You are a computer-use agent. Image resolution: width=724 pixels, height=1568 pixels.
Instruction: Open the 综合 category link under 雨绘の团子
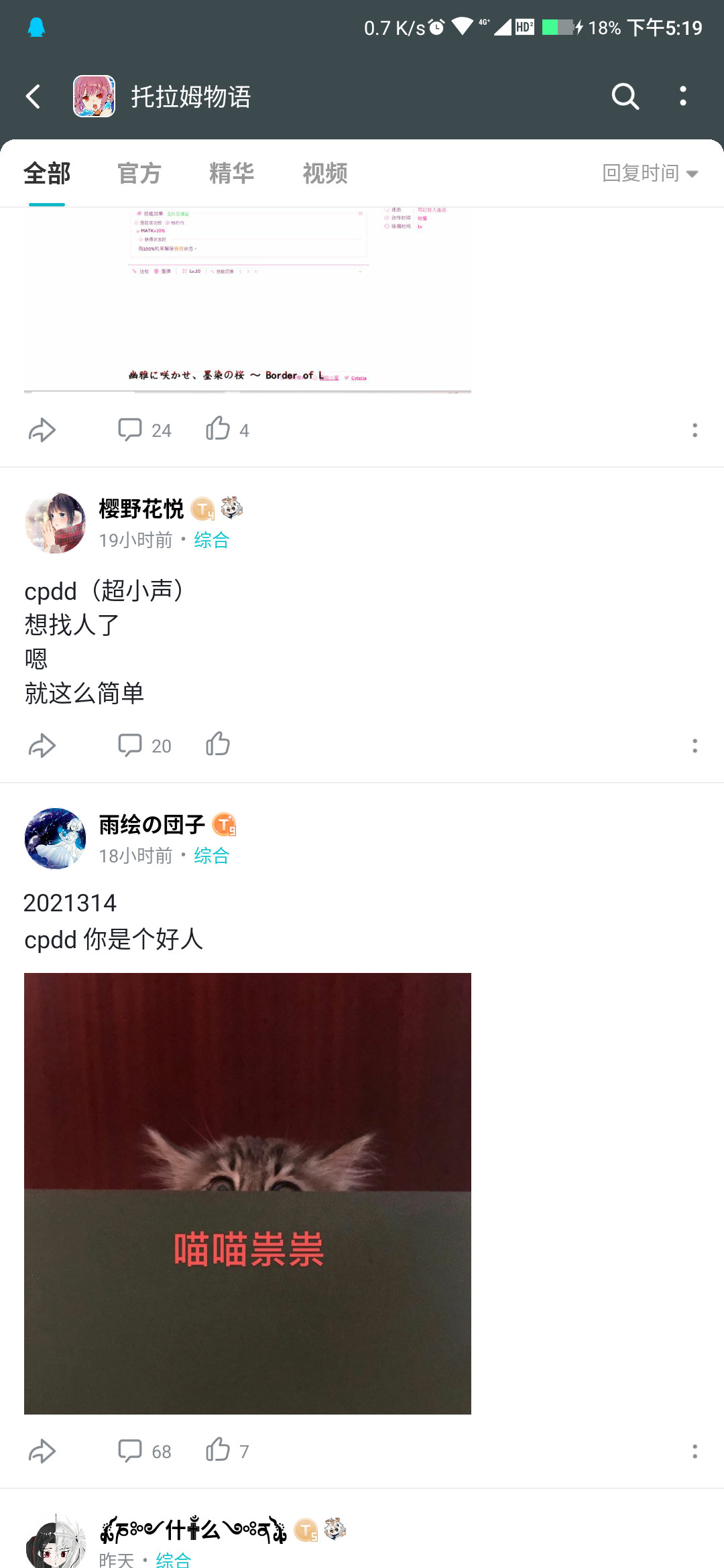[x=212, y=856]
